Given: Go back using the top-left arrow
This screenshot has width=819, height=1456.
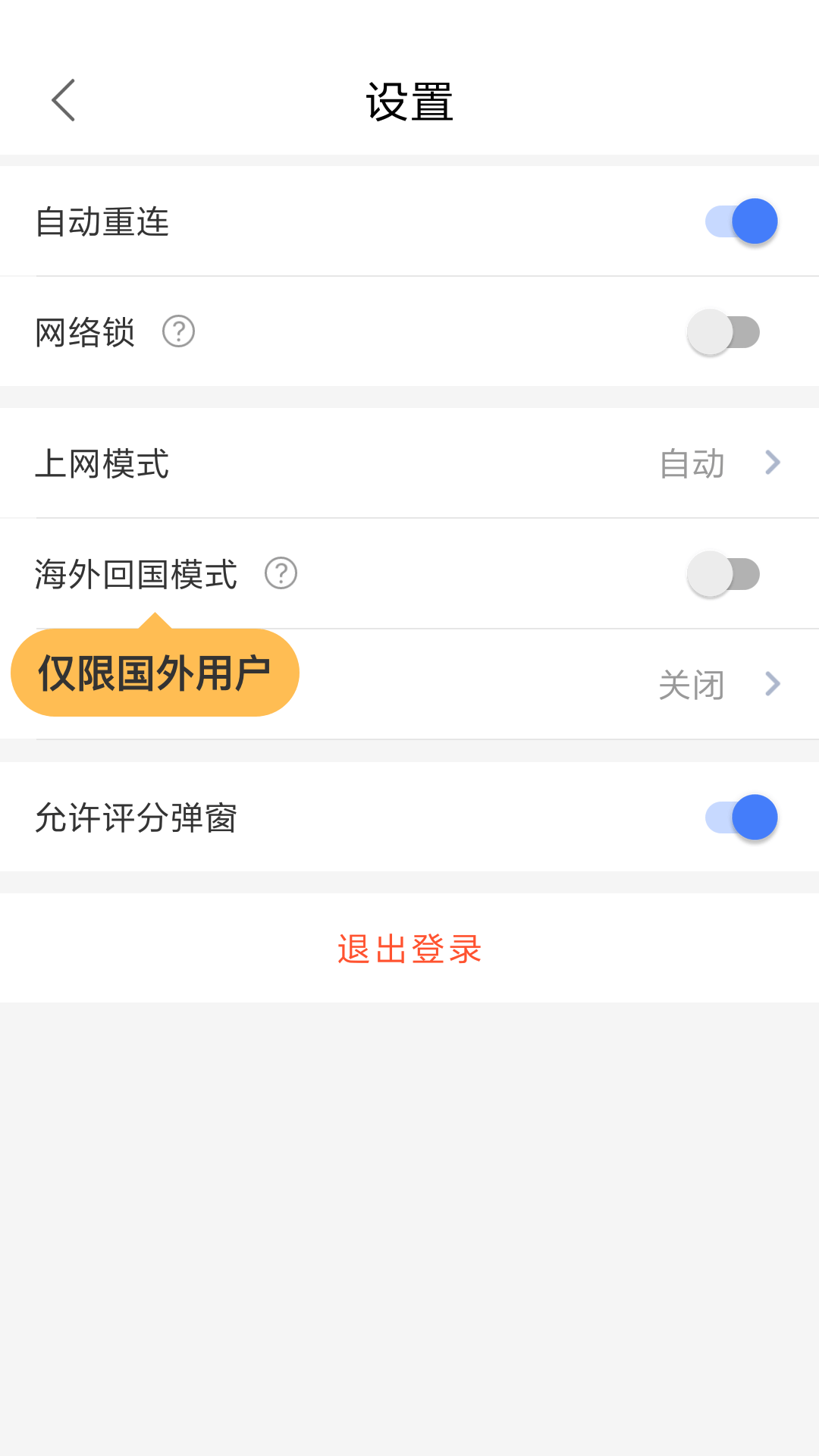Looking at the screenshot, I should coord(64,100).
